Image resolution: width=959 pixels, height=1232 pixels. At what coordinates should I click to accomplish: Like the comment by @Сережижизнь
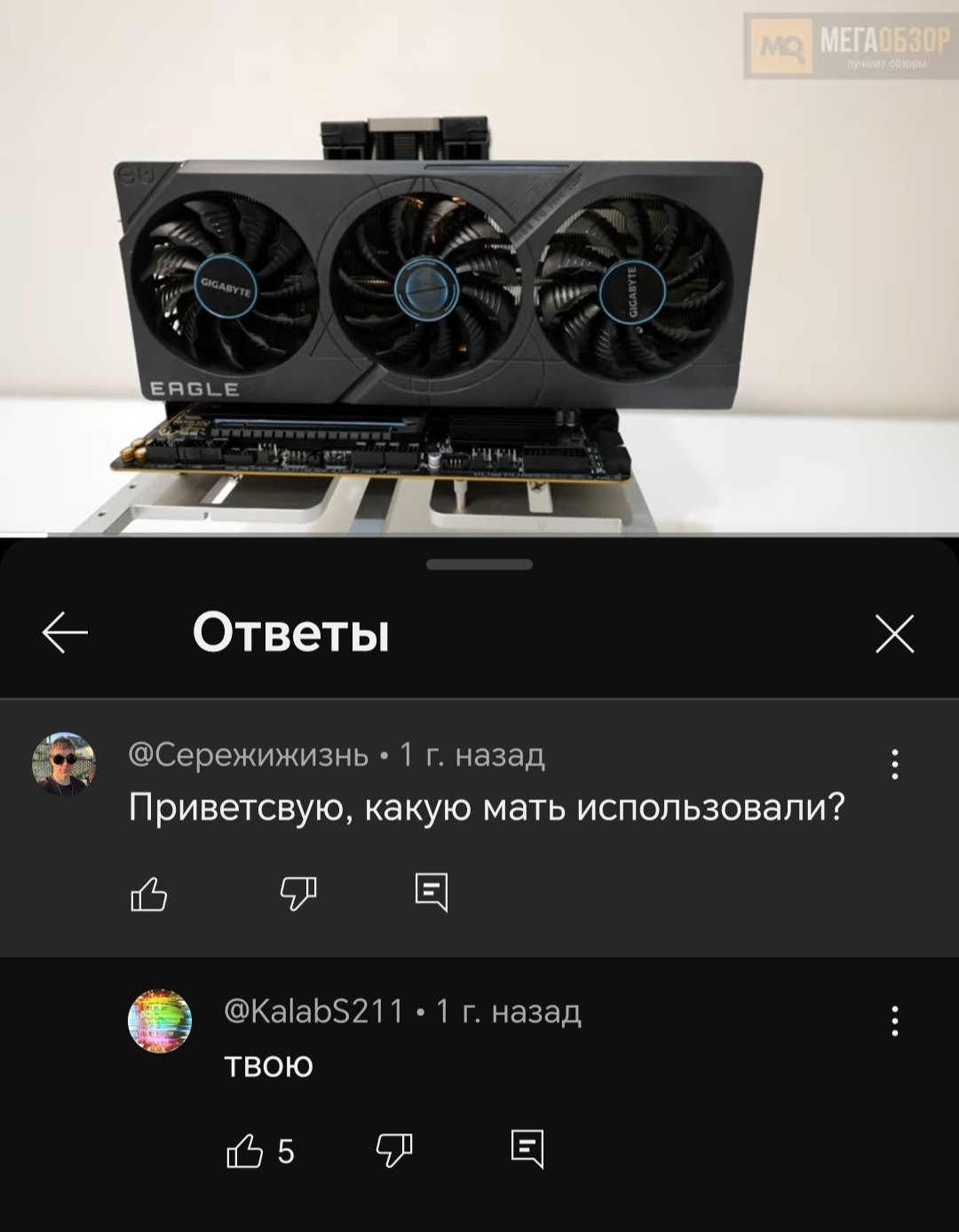(x=149, y=894)
